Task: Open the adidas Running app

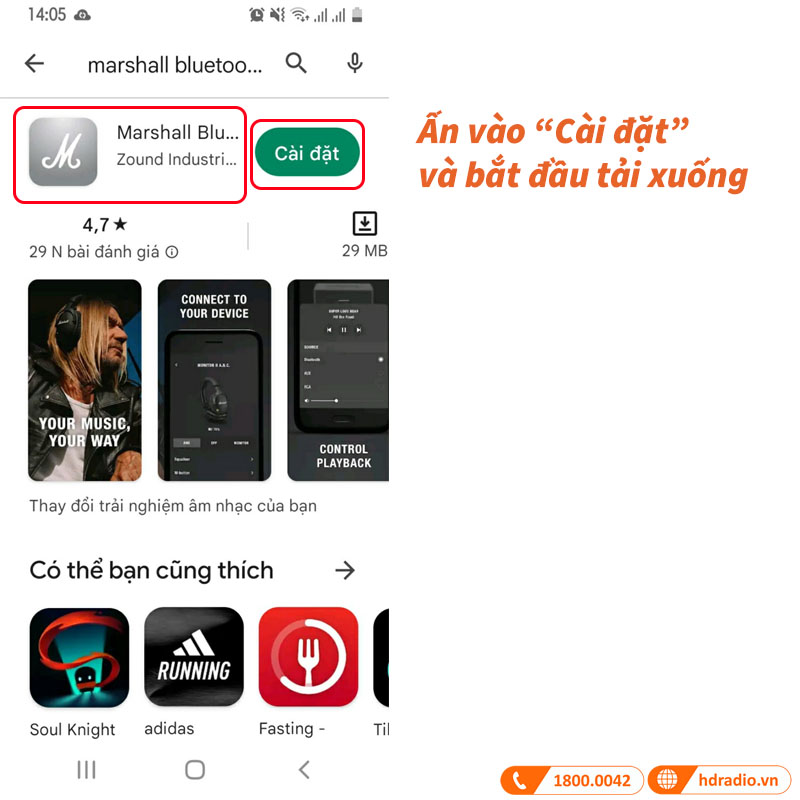Action: click(x=194, y=657)
